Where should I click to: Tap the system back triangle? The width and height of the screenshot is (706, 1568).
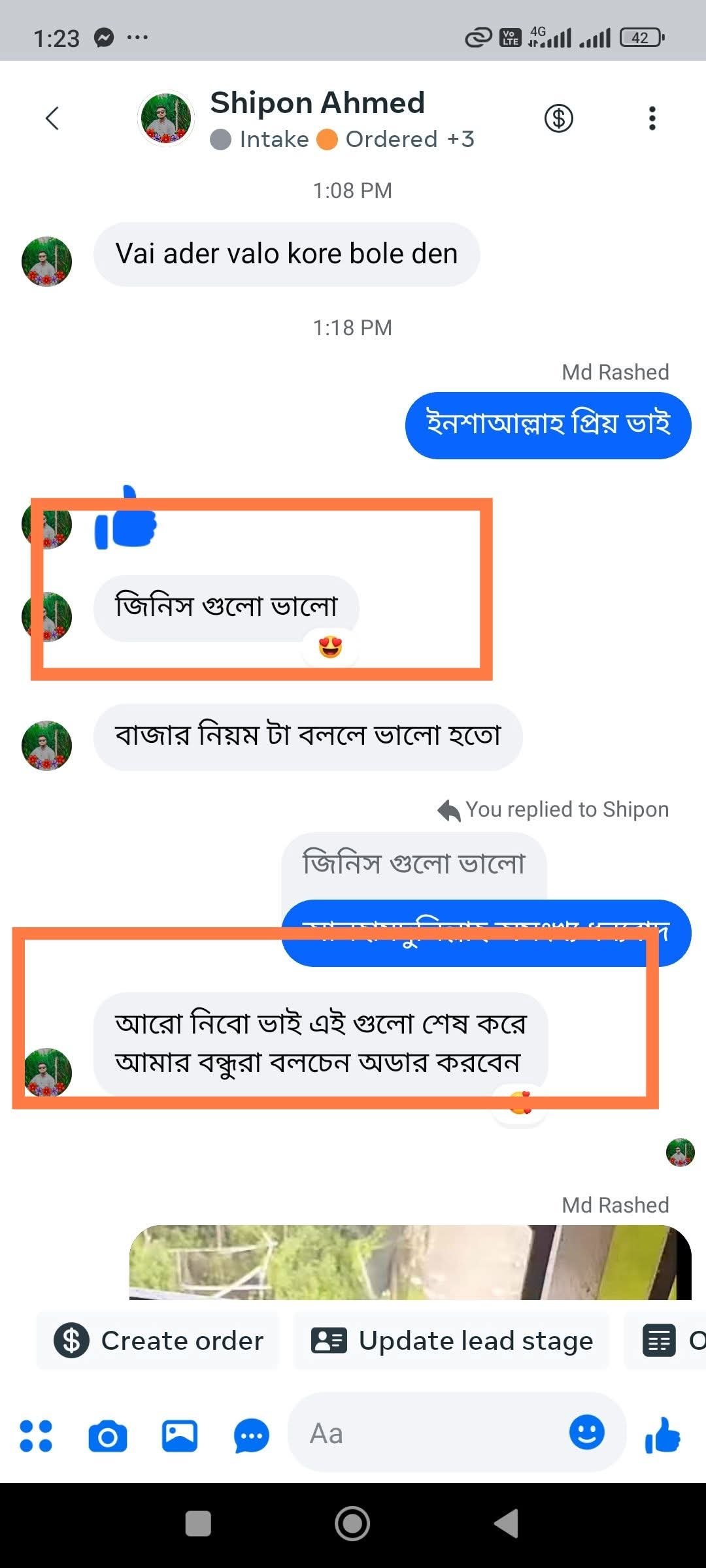(x=507, y=1523)
